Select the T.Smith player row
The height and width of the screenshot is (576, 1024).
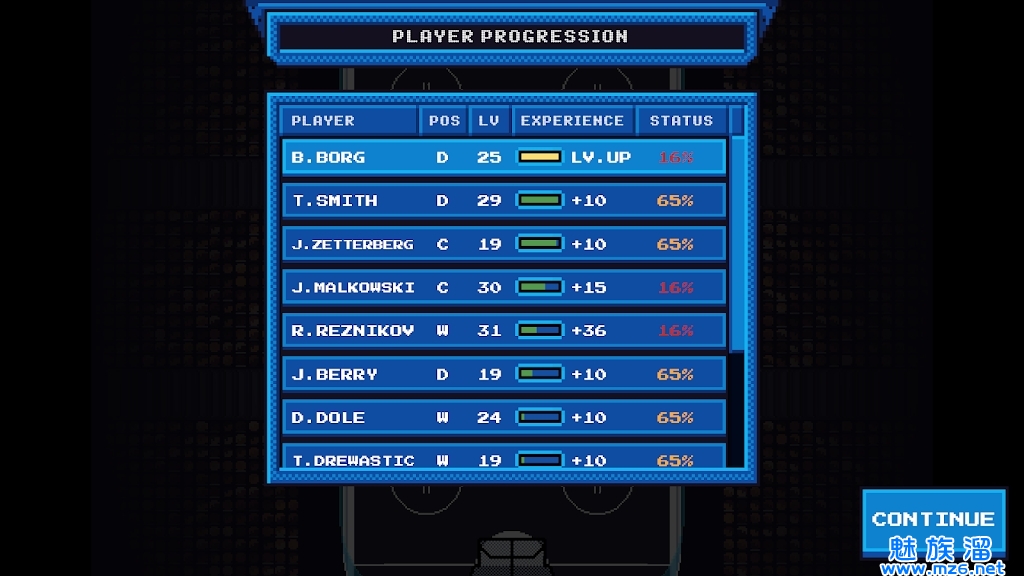[x=504, y=200]
